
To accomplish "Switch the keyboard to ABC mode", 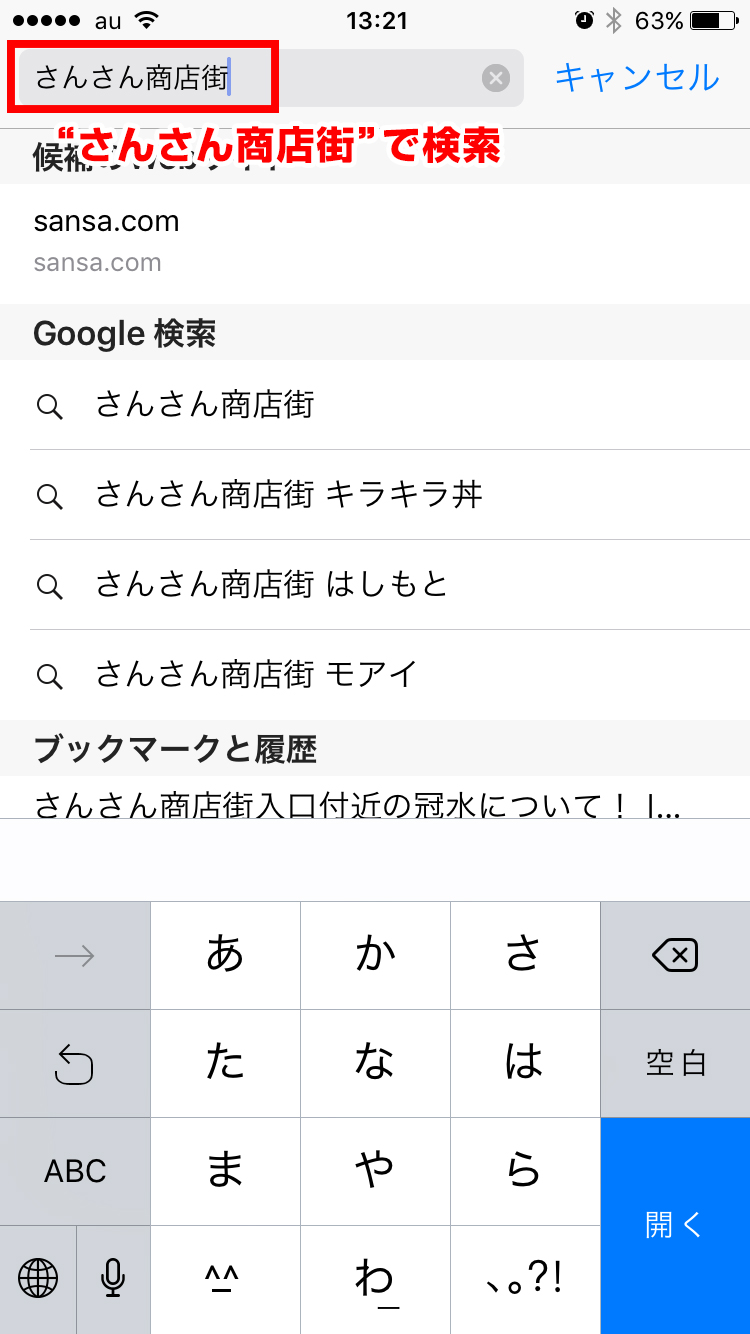I will 75,1171.
